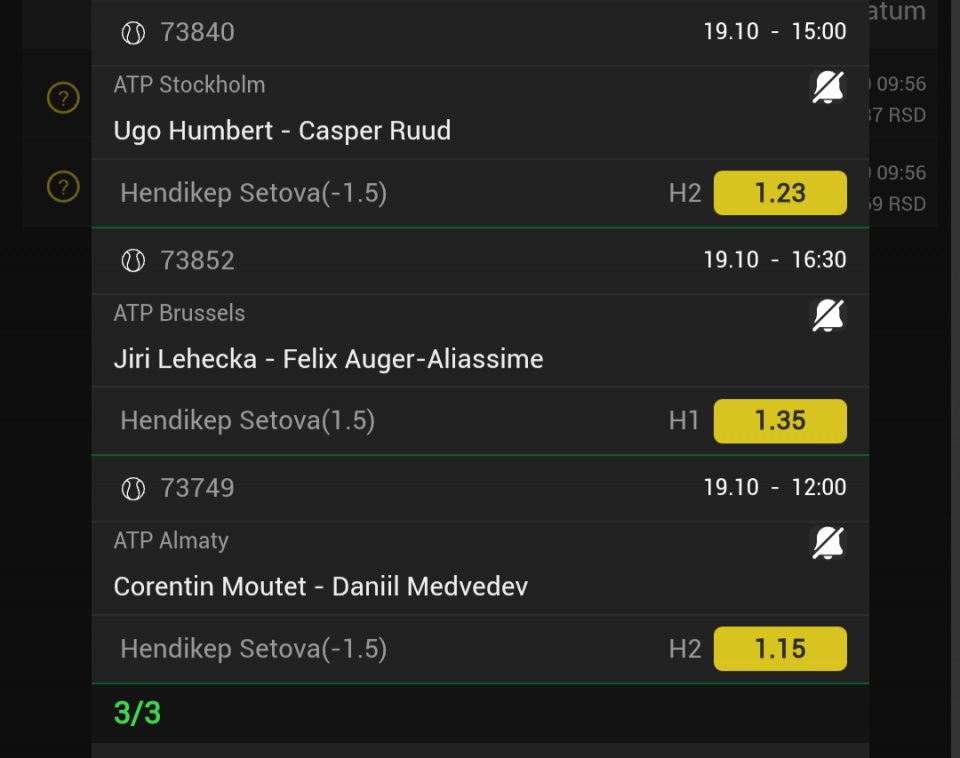Open Ugo Humbert - Casper Ruud match
This screenshot has height=758, width=960.
point(282,131)
